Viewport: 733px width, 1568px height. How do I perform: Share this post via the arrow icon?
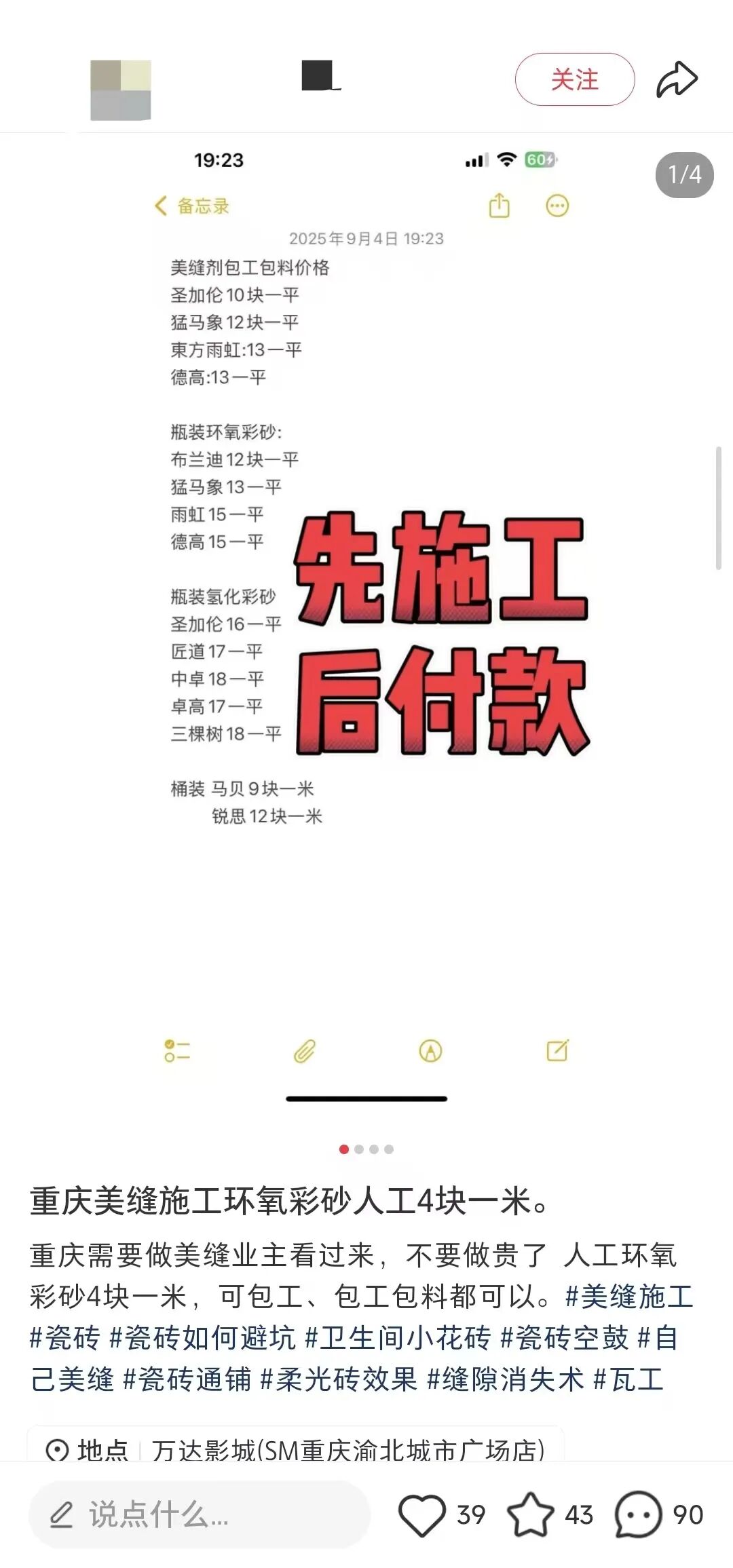click(677, 79)
